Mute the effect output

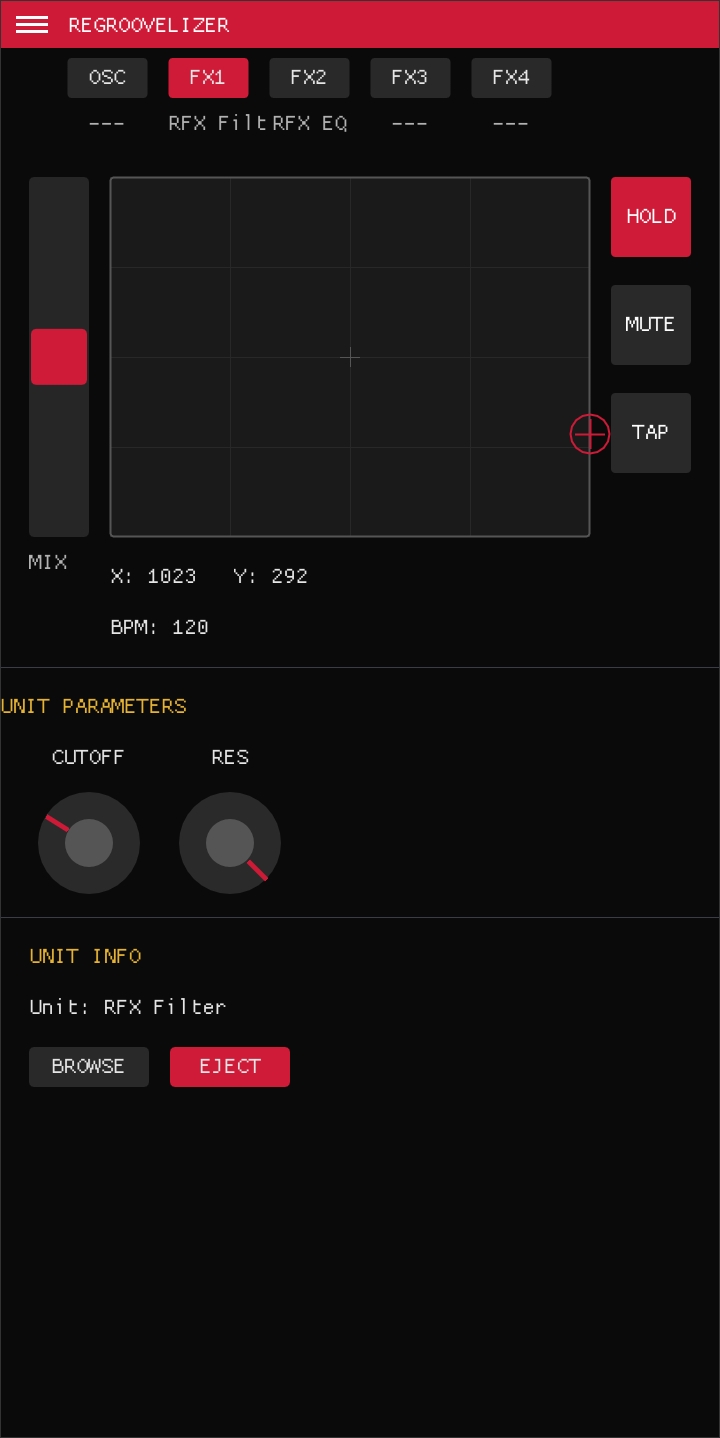651,325
